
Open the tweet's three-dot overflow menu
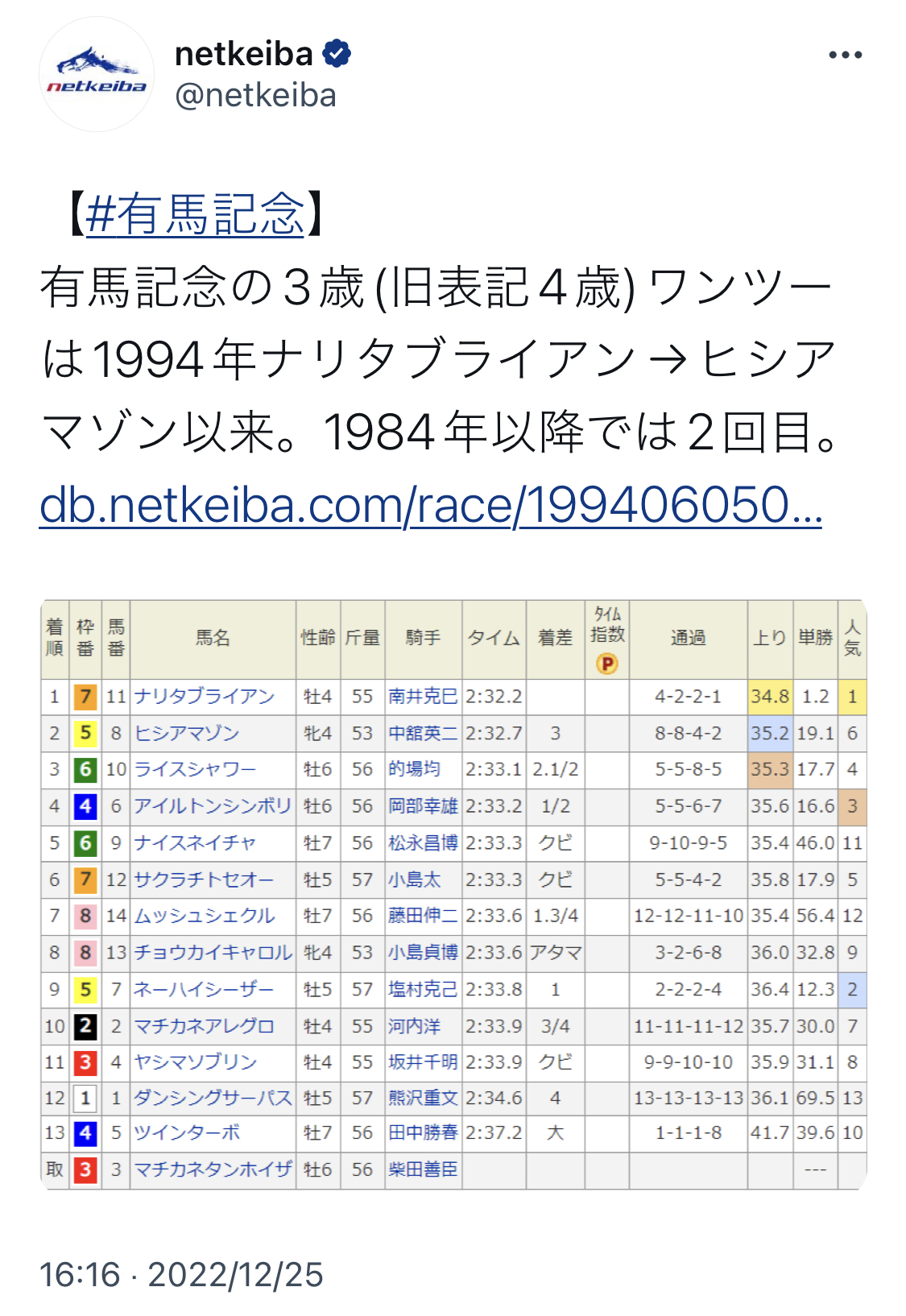click(x=845, y=56)
